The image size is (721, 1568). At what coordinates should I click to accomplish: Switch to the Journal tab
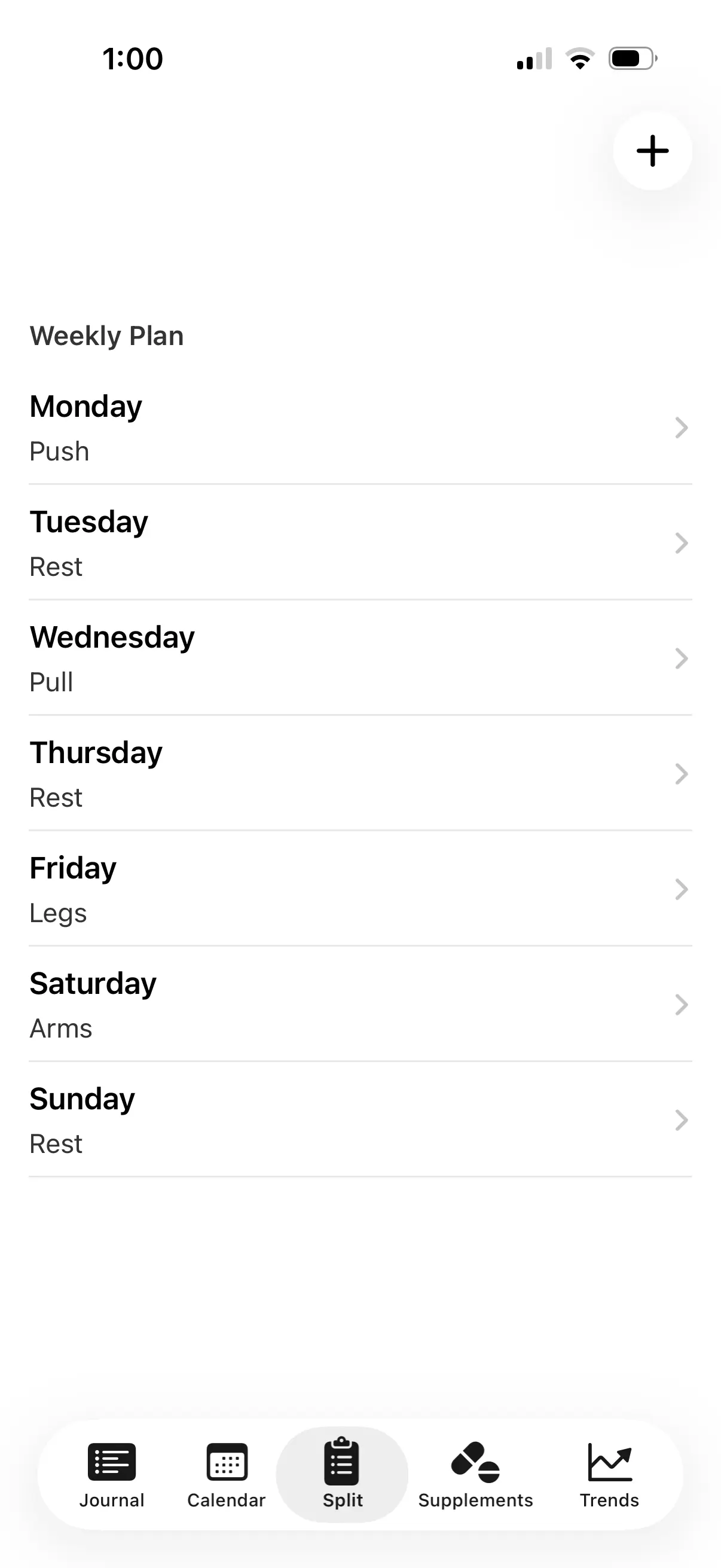point(112,1474)
